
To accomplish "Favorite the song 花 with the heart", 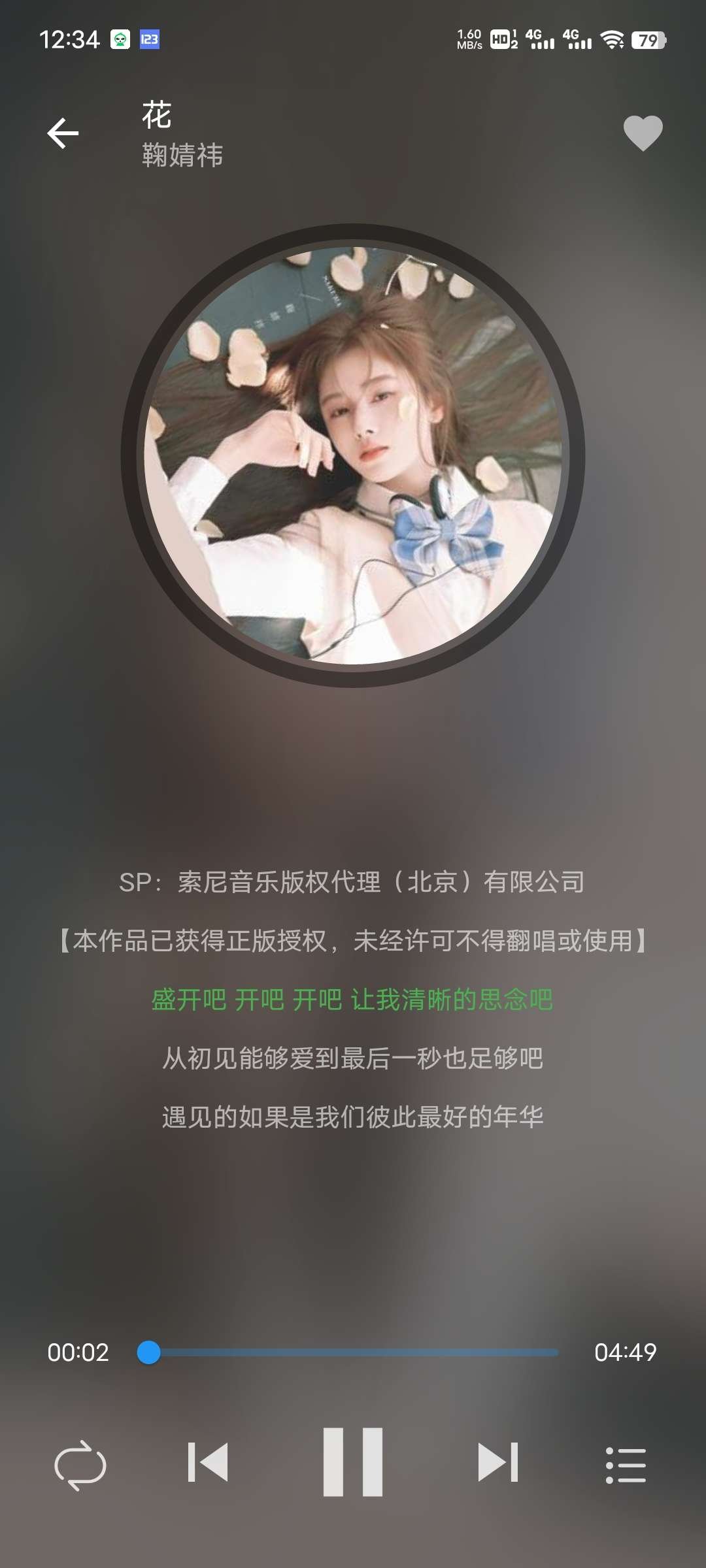I will pos(643,133).
